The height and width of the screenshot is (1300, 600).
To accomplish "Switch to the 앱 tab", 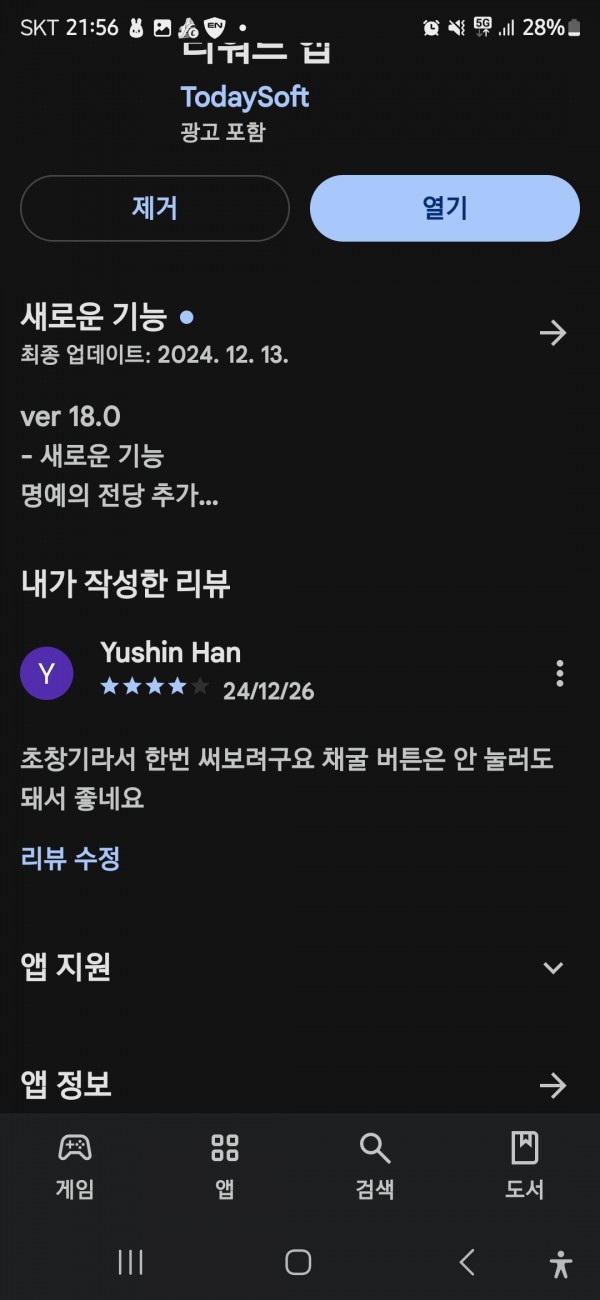I will pos(225,1165).
